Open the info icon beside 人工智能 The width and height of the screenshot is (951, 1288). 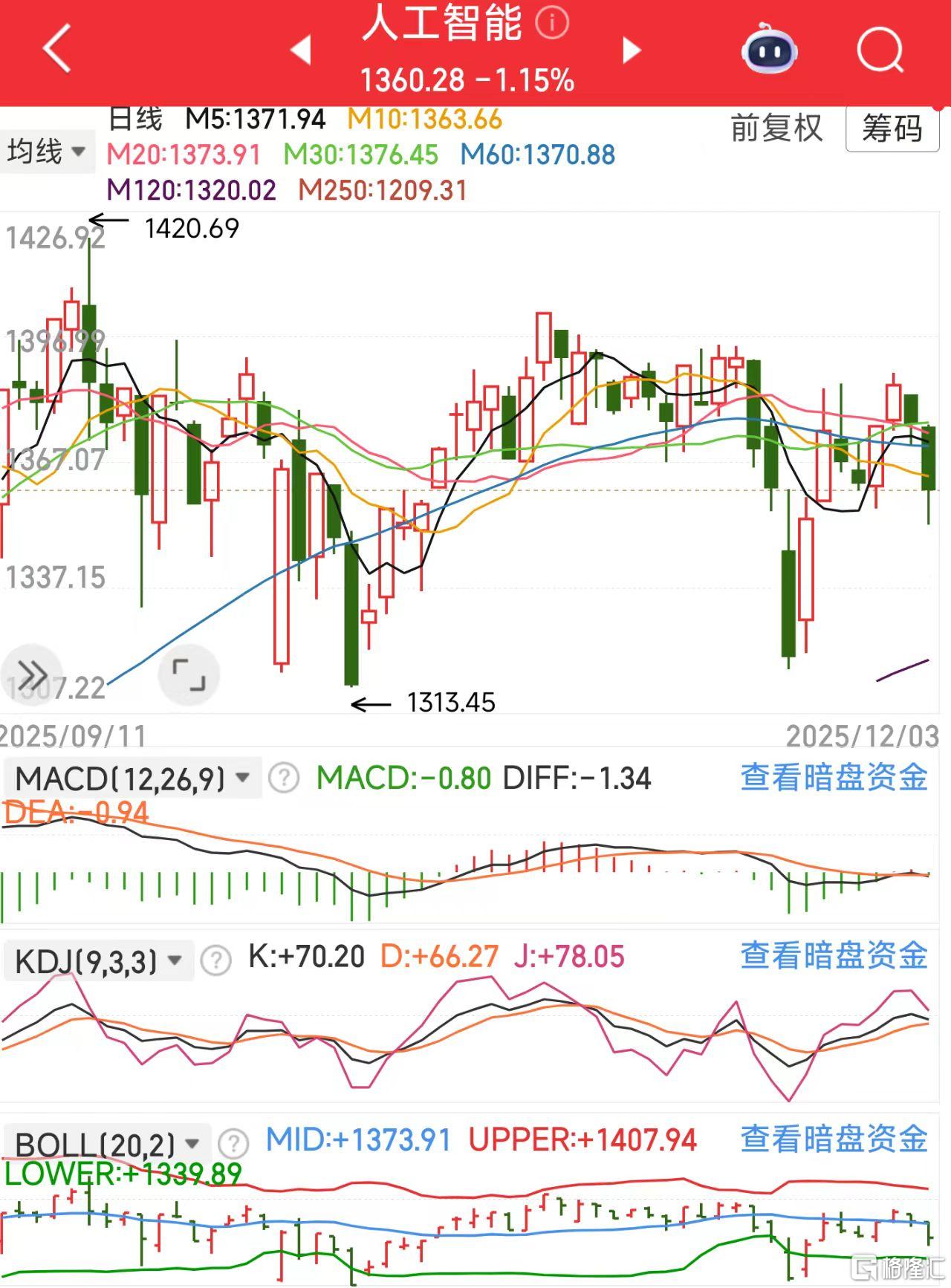[552, 22]
